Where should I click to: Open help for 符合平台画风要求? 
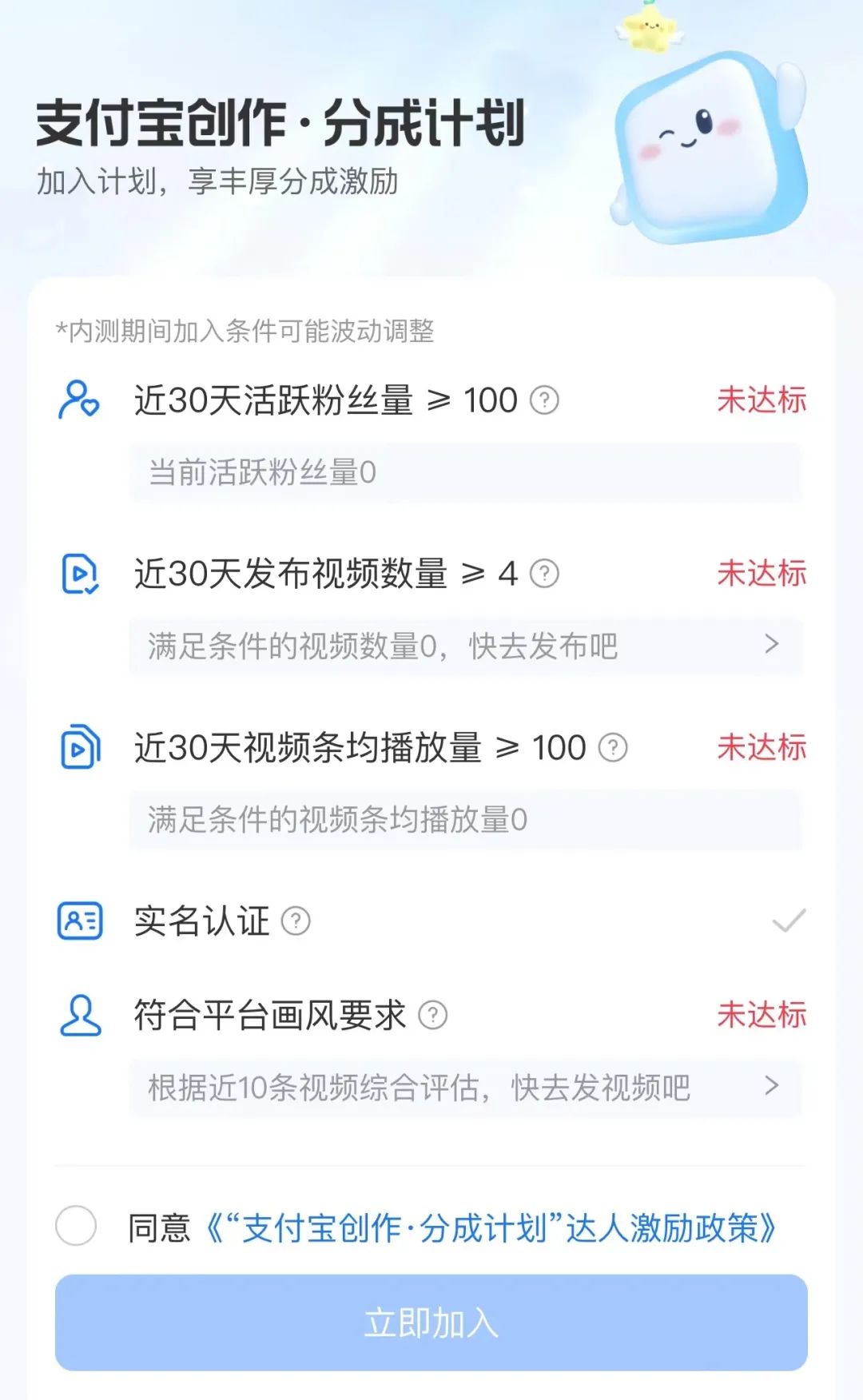pos(433,1015)
